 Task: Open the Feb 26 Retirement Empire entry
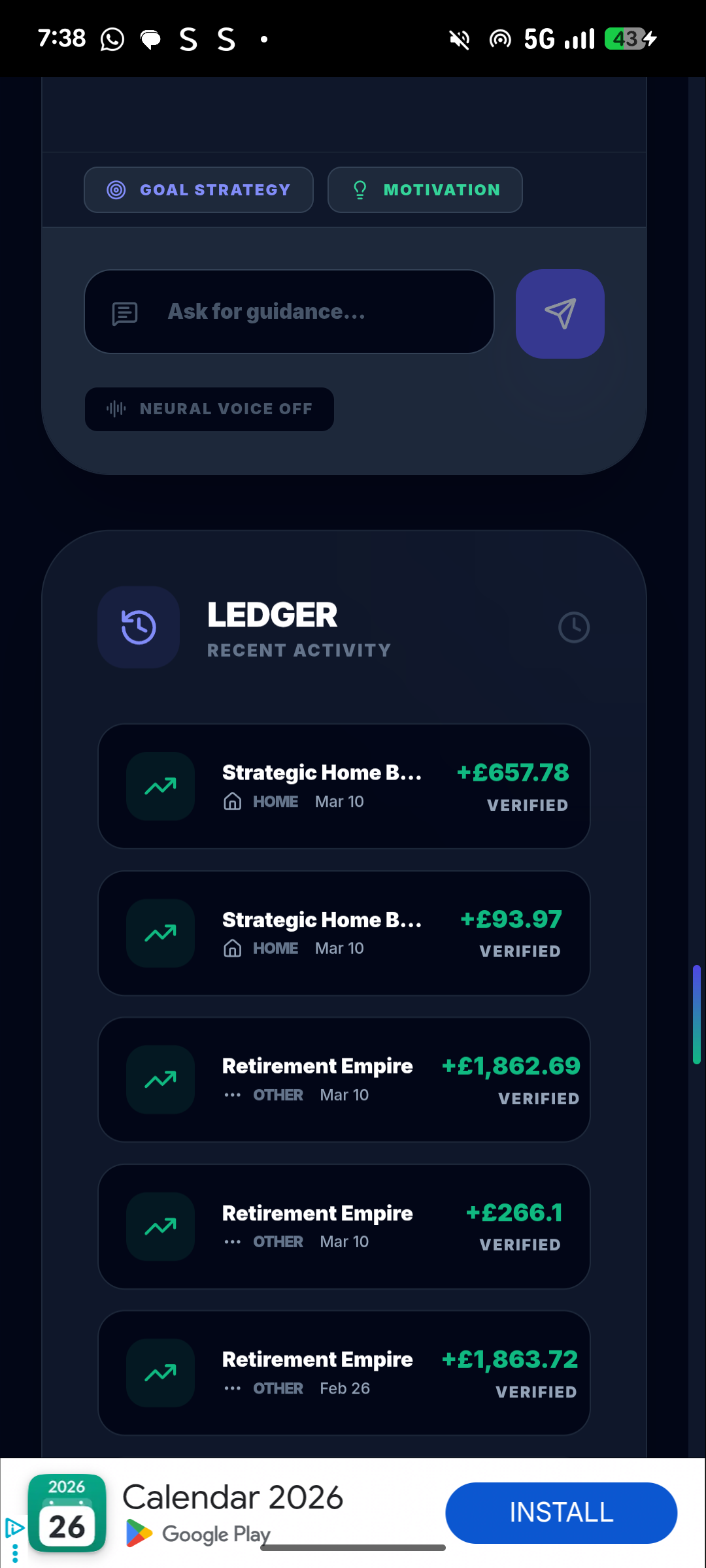[x=344, y=1373]
